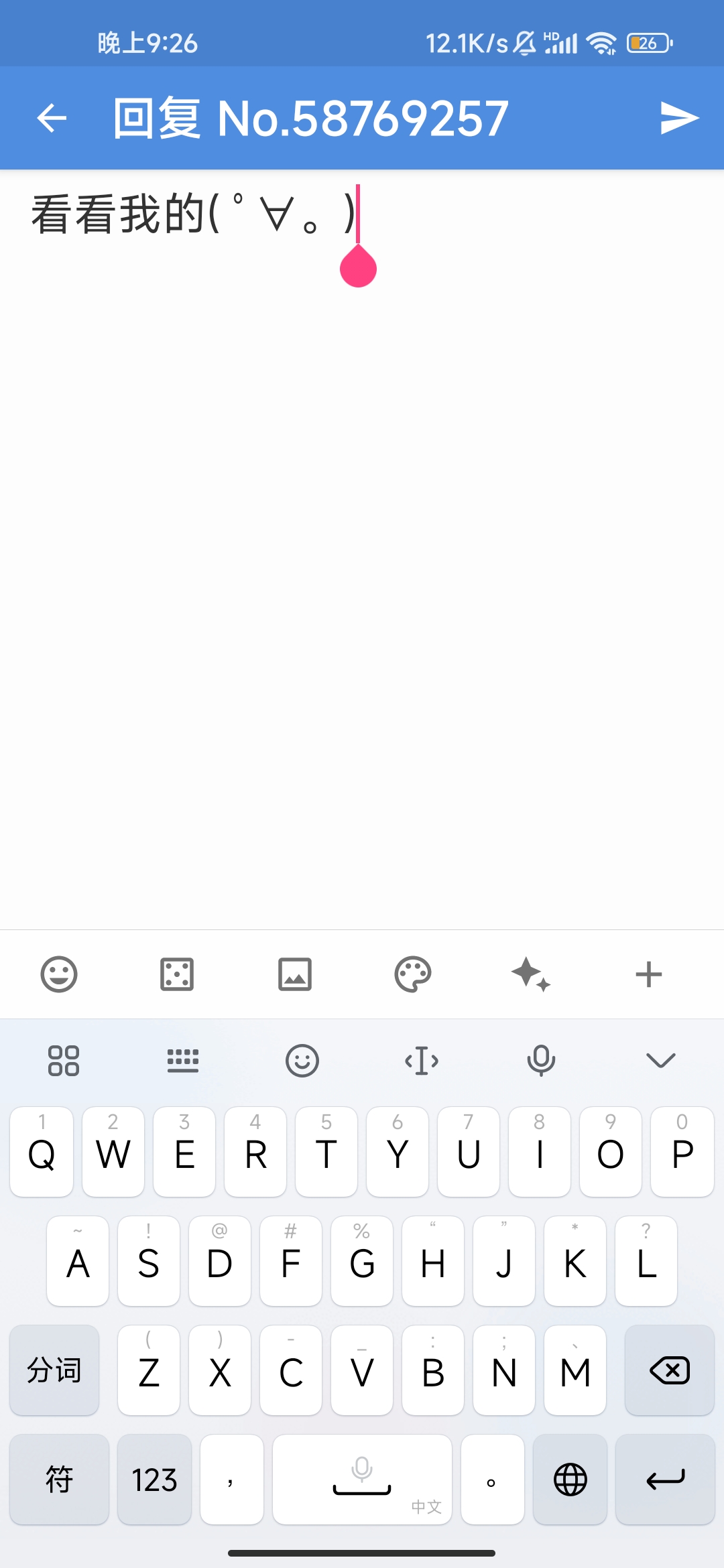This screenshot has height=1568, width=724.
Task: Switch to the 123 number keyboard
Action: (154, 1480)
